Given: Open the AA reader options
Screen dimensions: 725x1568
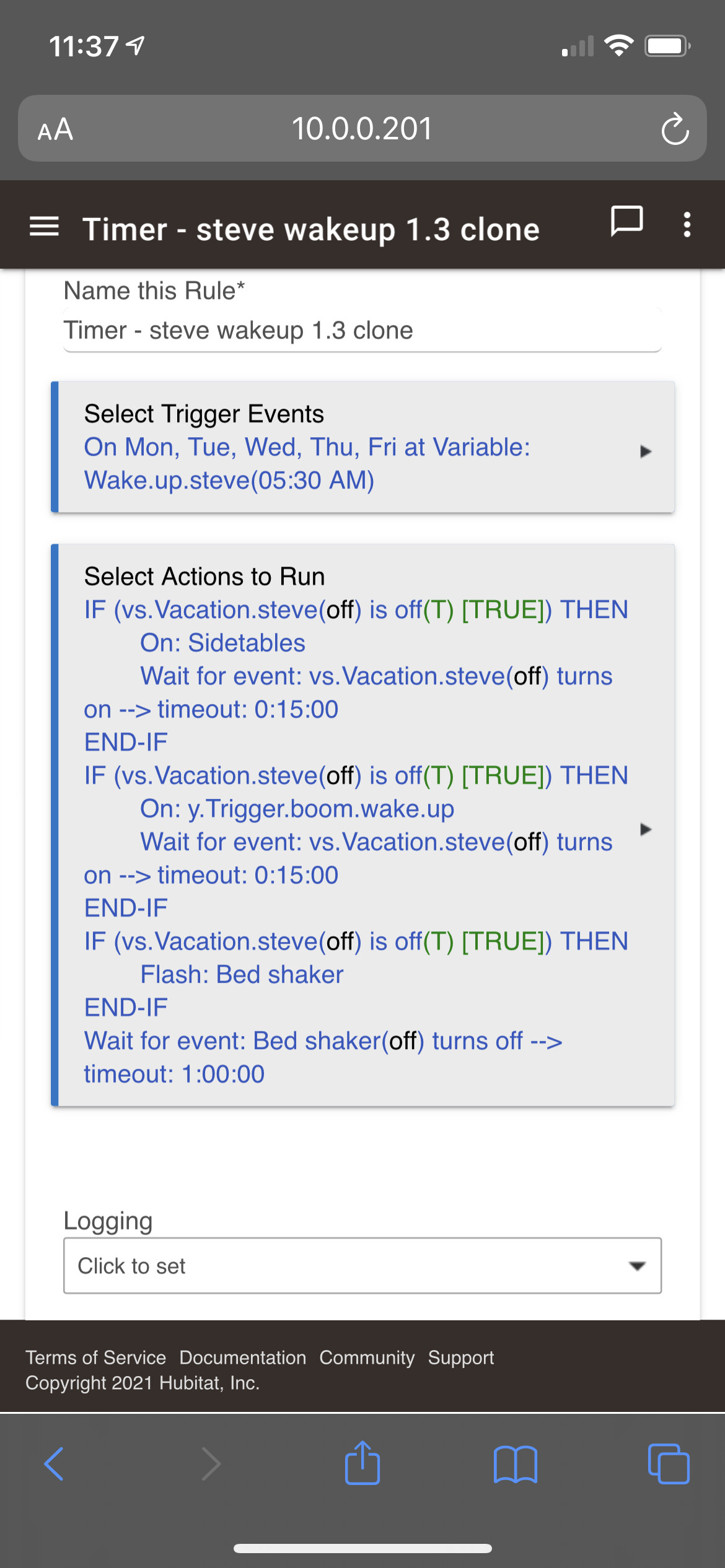Looking at the screenshot, I should coord(55,129).
